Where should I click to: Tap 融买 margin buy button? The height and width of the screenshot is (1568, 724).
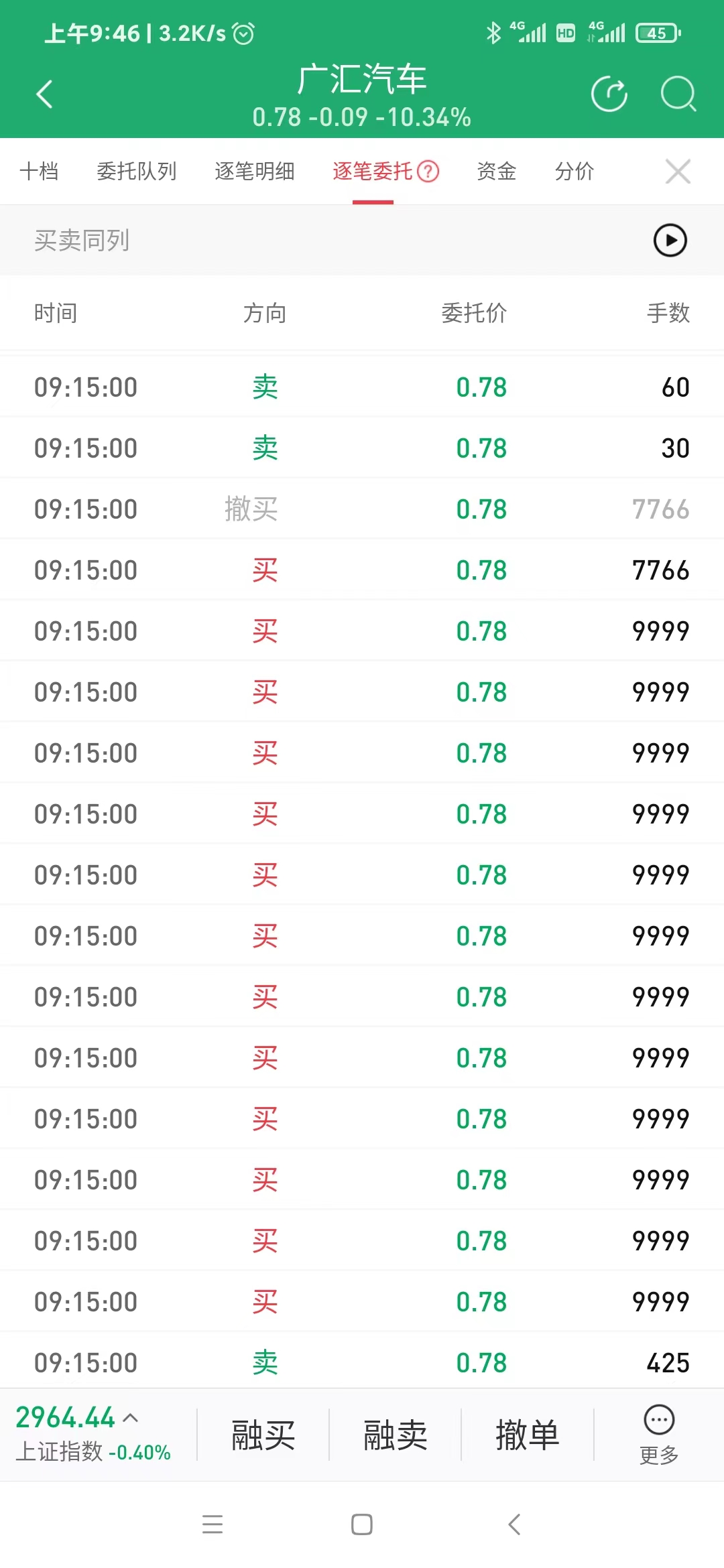pyautogui.click(x=263, y=1435)
